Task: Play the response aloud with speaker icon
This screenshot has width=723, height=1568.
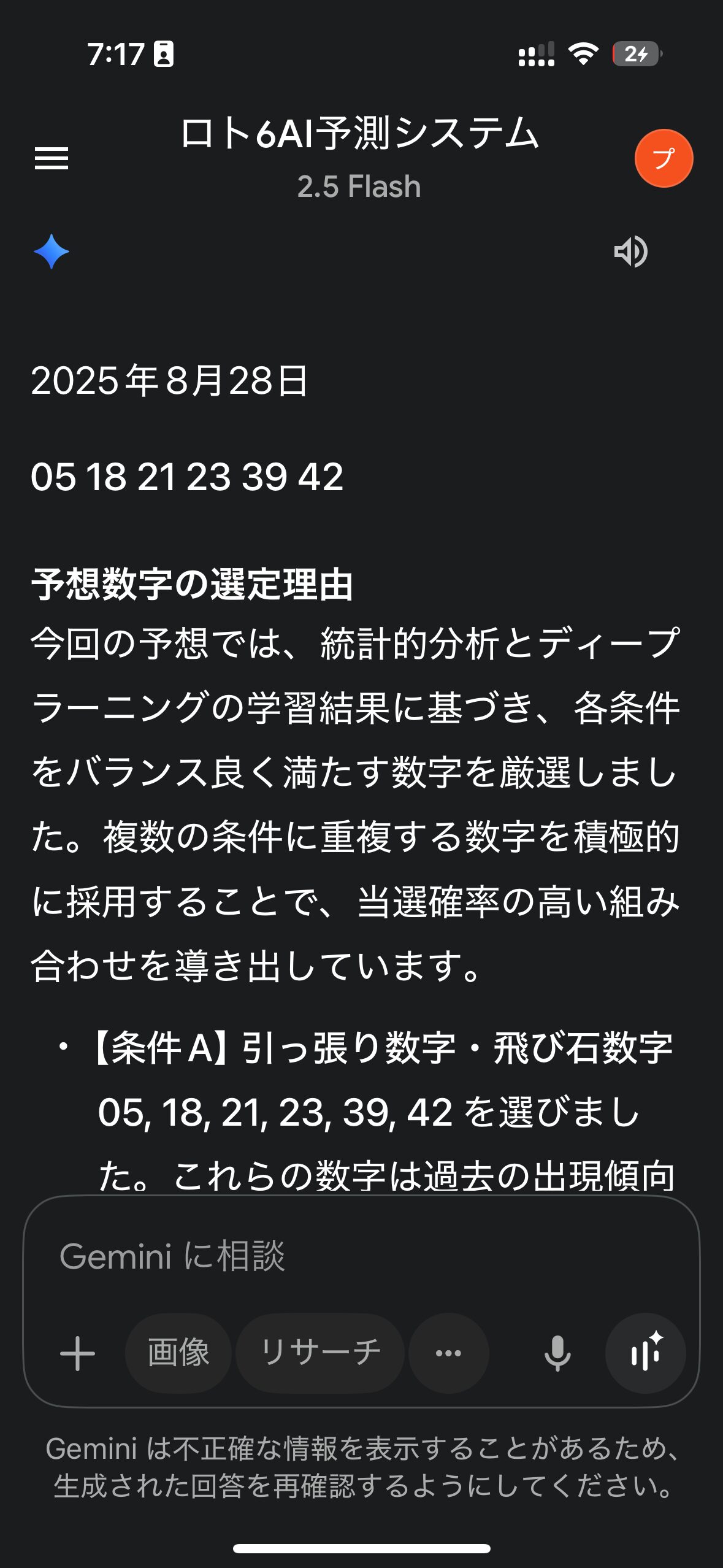Action: tap(631, 252)
